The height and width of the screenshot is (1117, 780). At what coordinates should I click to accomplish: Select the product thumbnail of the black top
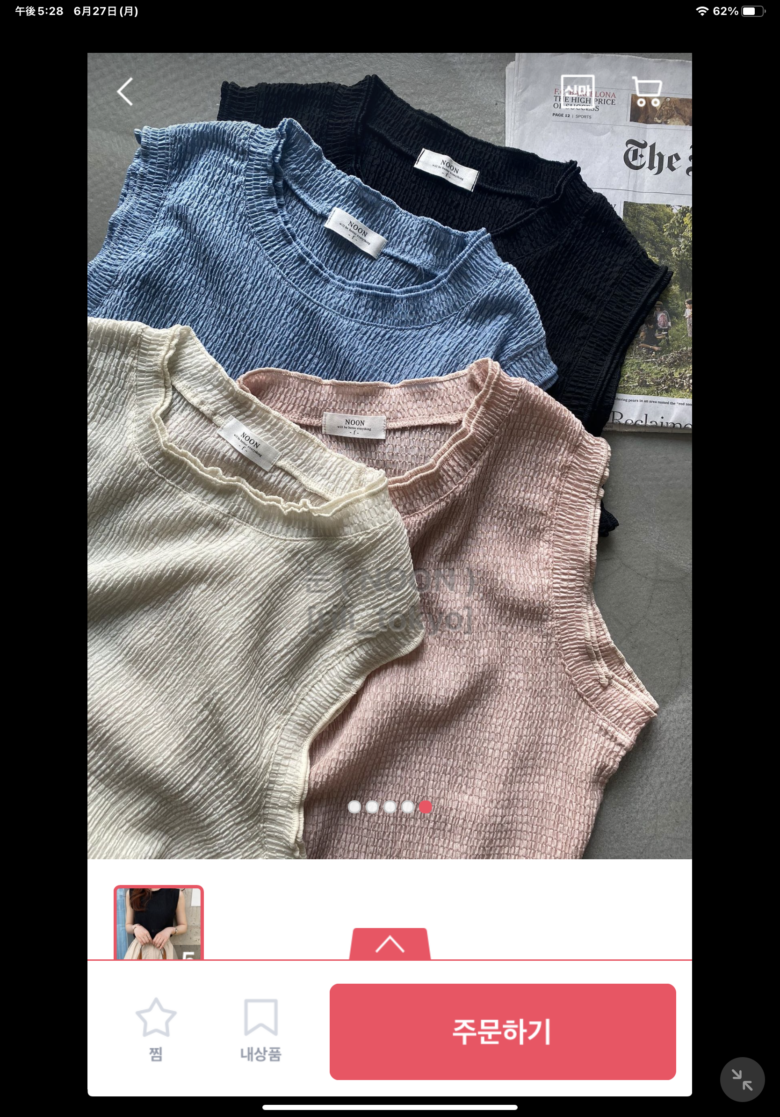pyautogui.click(x=158, y=923)
